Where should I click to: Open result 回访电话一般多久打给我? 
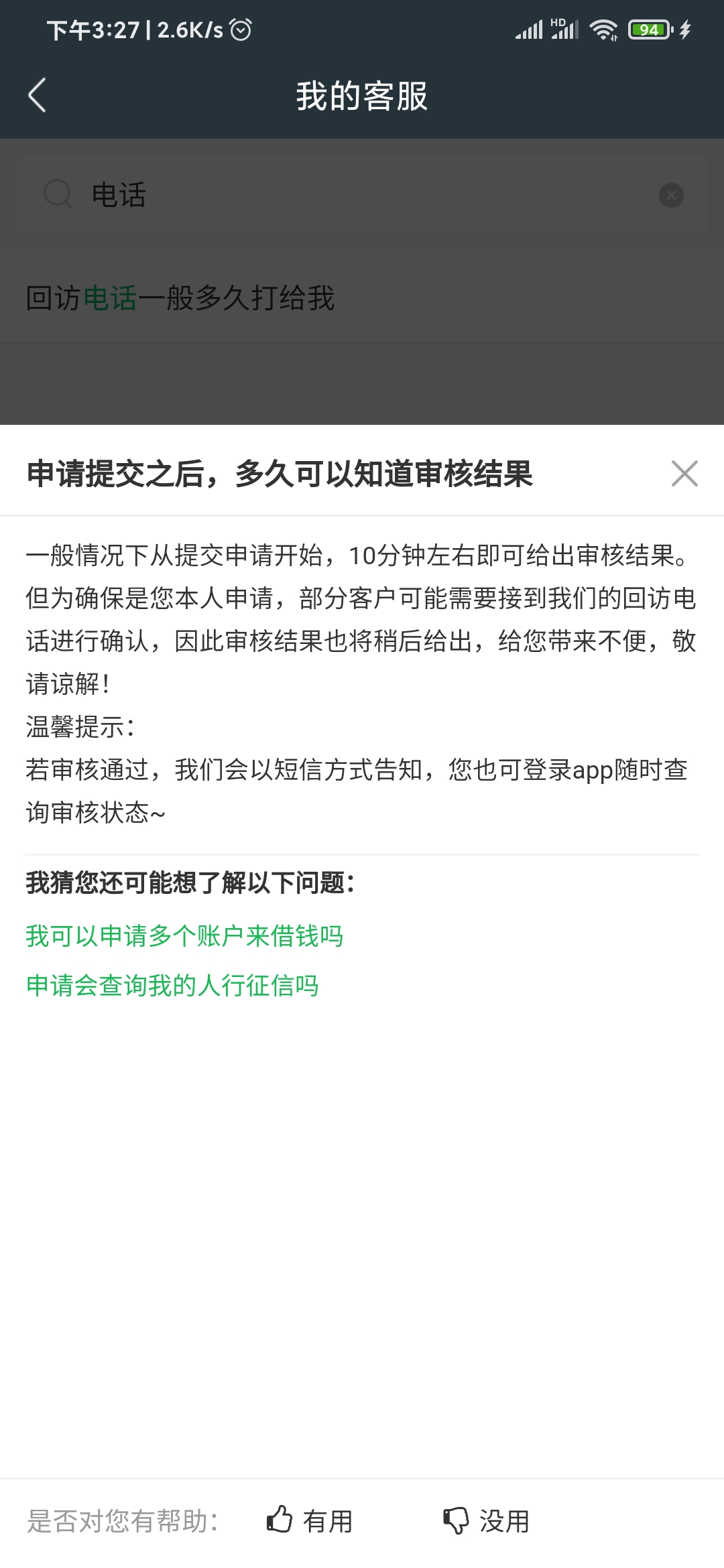click(180, 298)
